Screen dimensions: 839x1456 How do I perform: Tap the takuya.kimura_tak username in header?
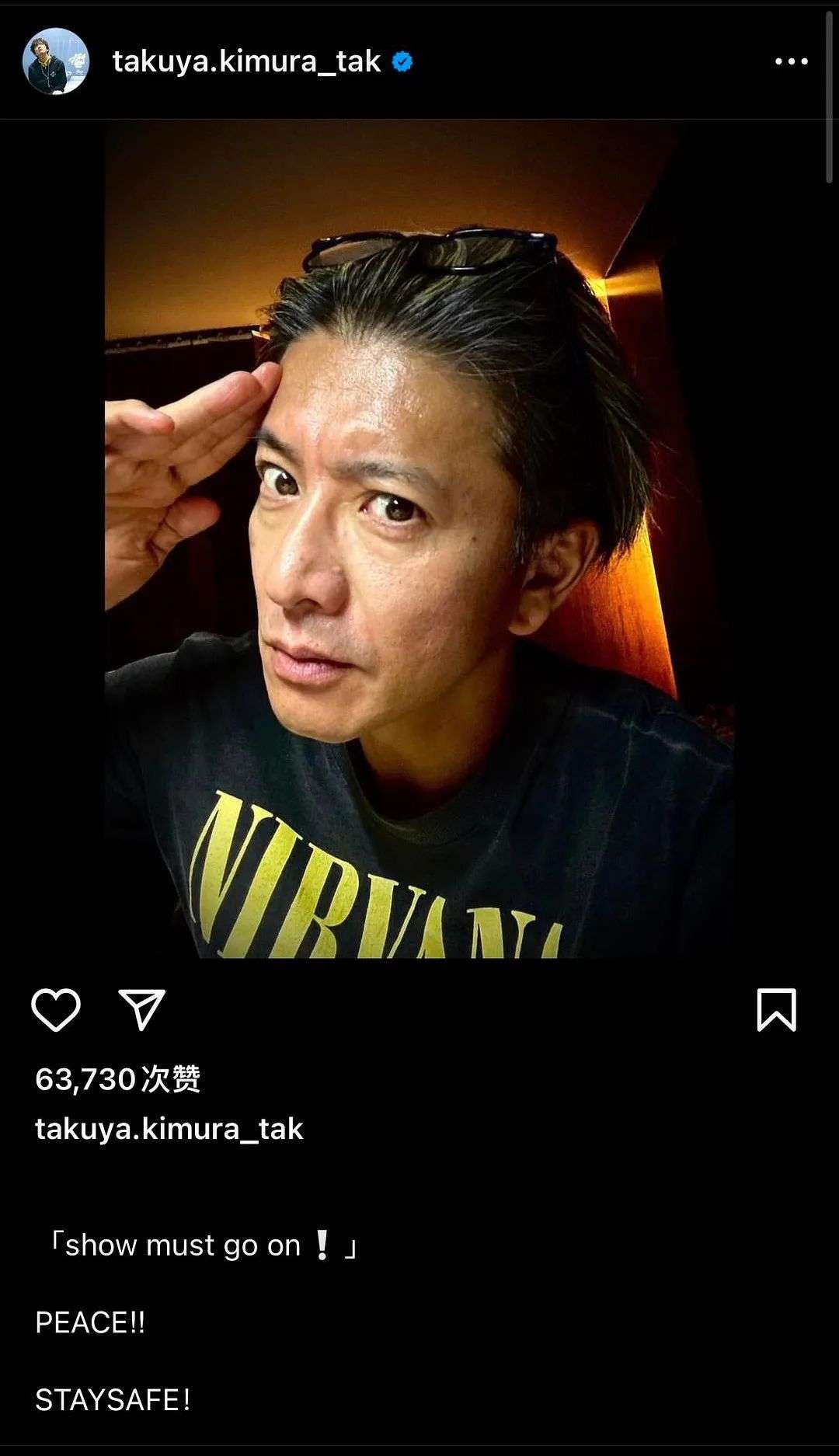click(x=246, y=61)
